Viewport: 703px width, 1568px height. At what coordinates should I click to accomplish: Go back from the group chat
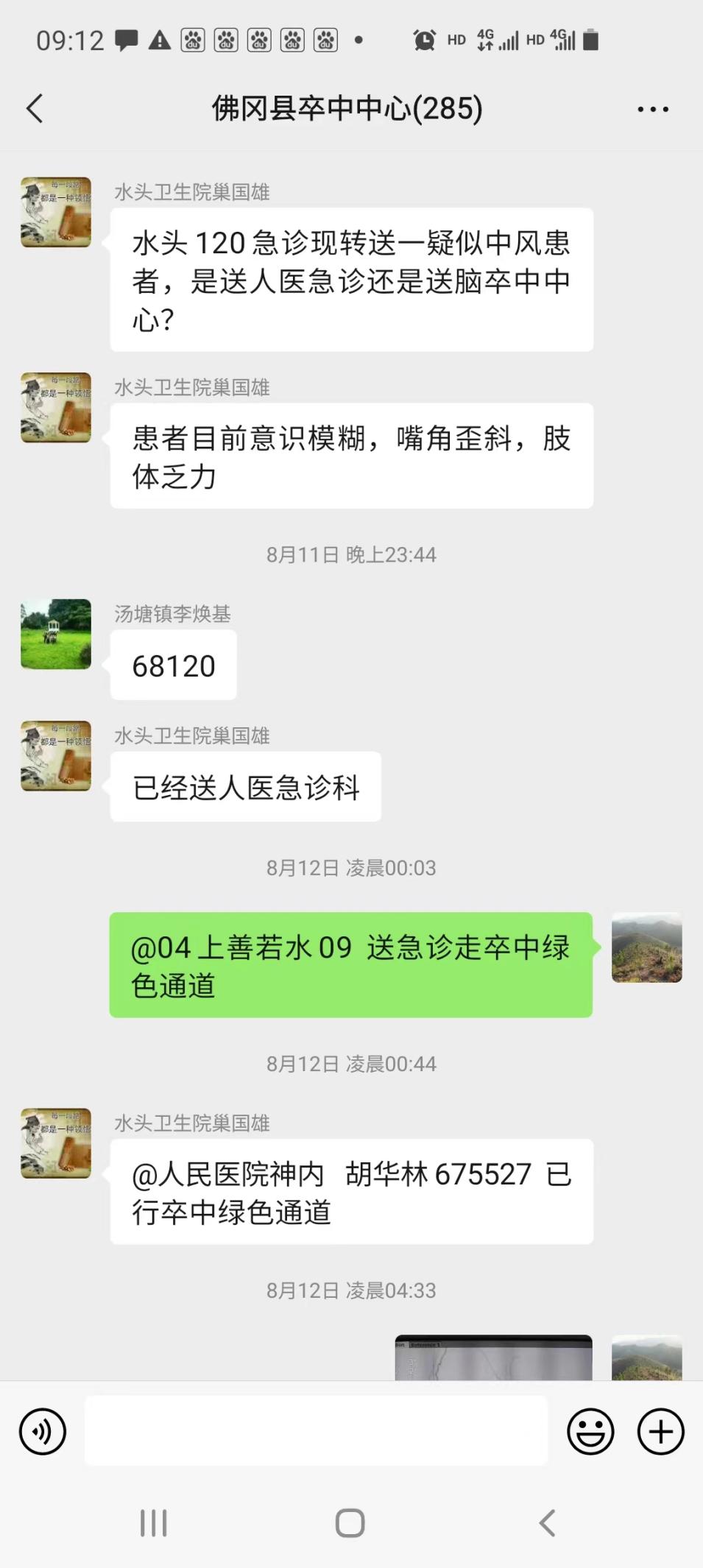[x=35, y=109]
